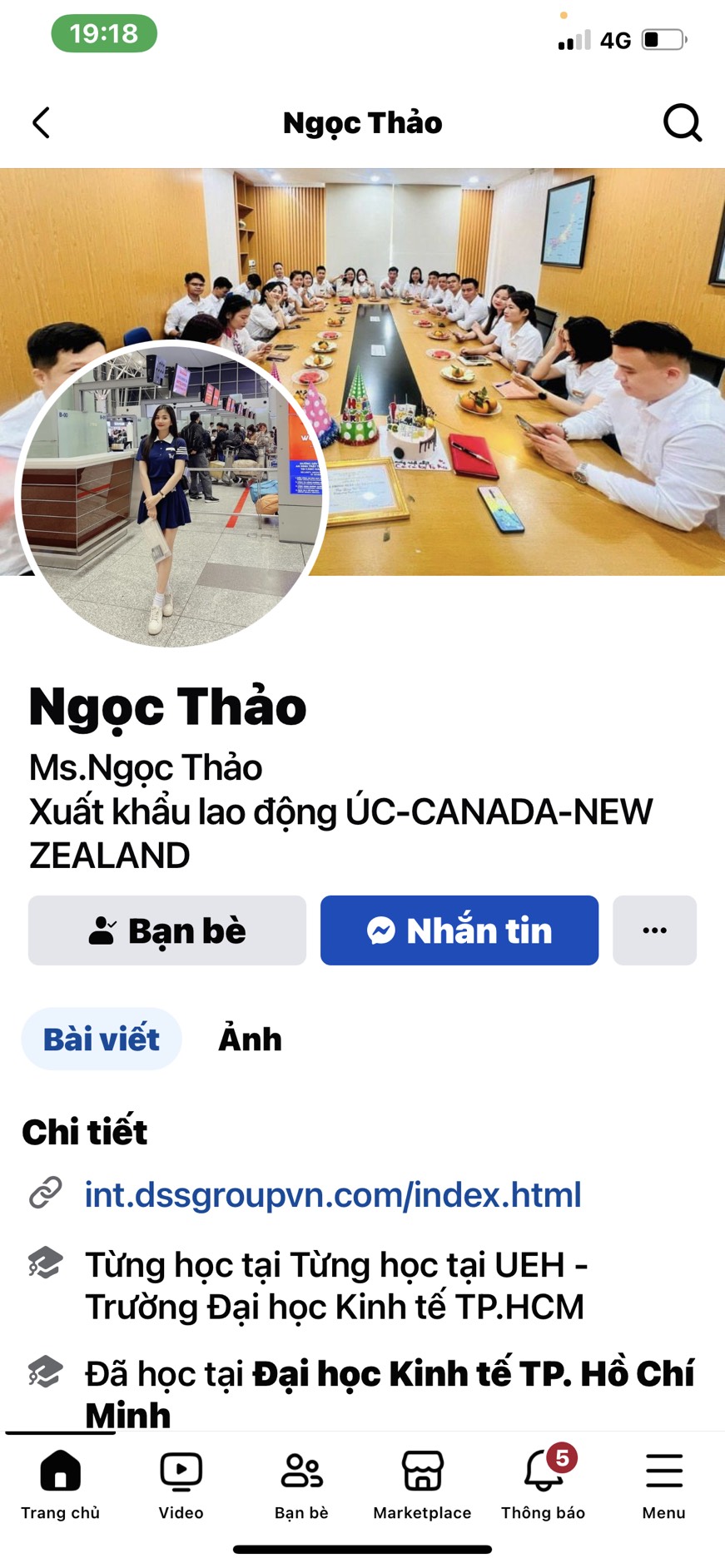Open the Marketplace tab
725x1568 pixels.
[422, 1485]
